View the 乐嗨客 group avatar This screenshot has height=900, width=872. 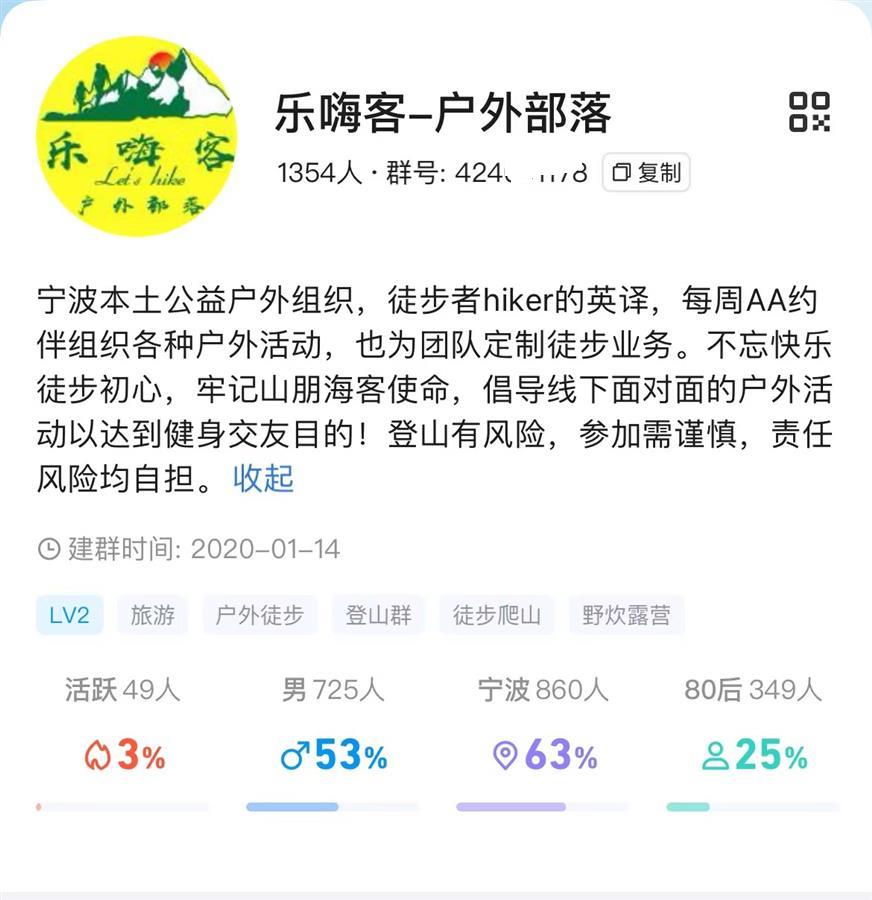136,137
